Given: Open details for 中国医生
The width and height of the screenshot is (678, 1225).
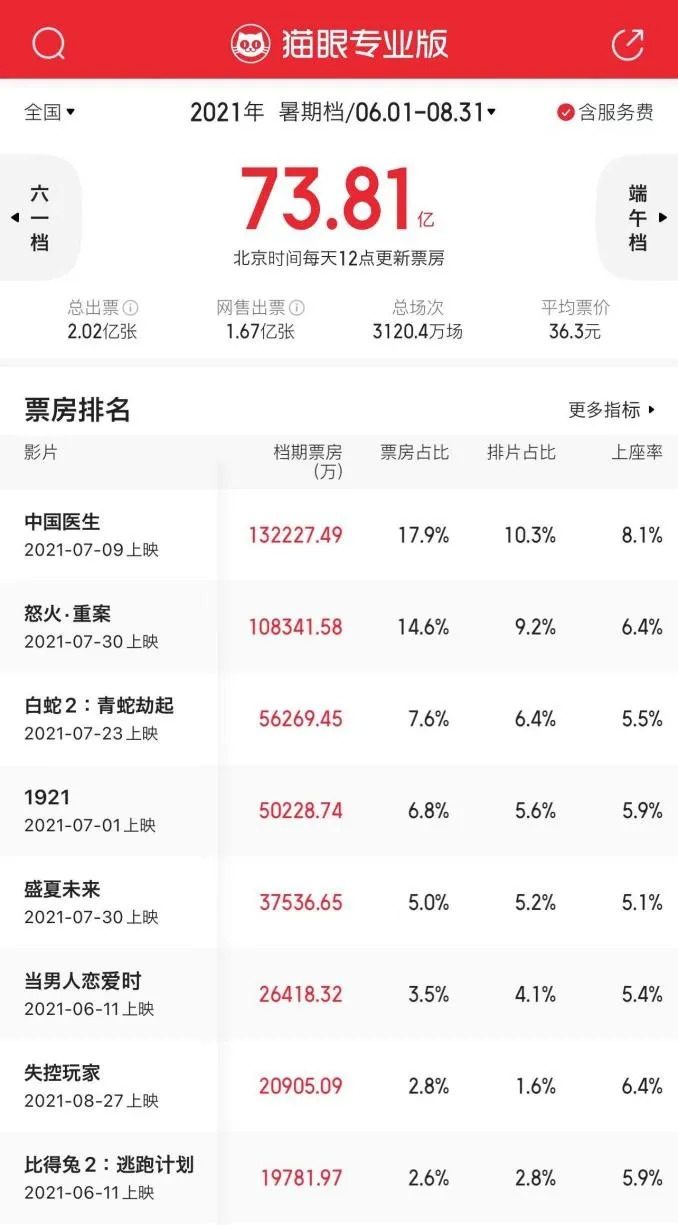Looking at the screenshot, I should (x=339, y=535).
